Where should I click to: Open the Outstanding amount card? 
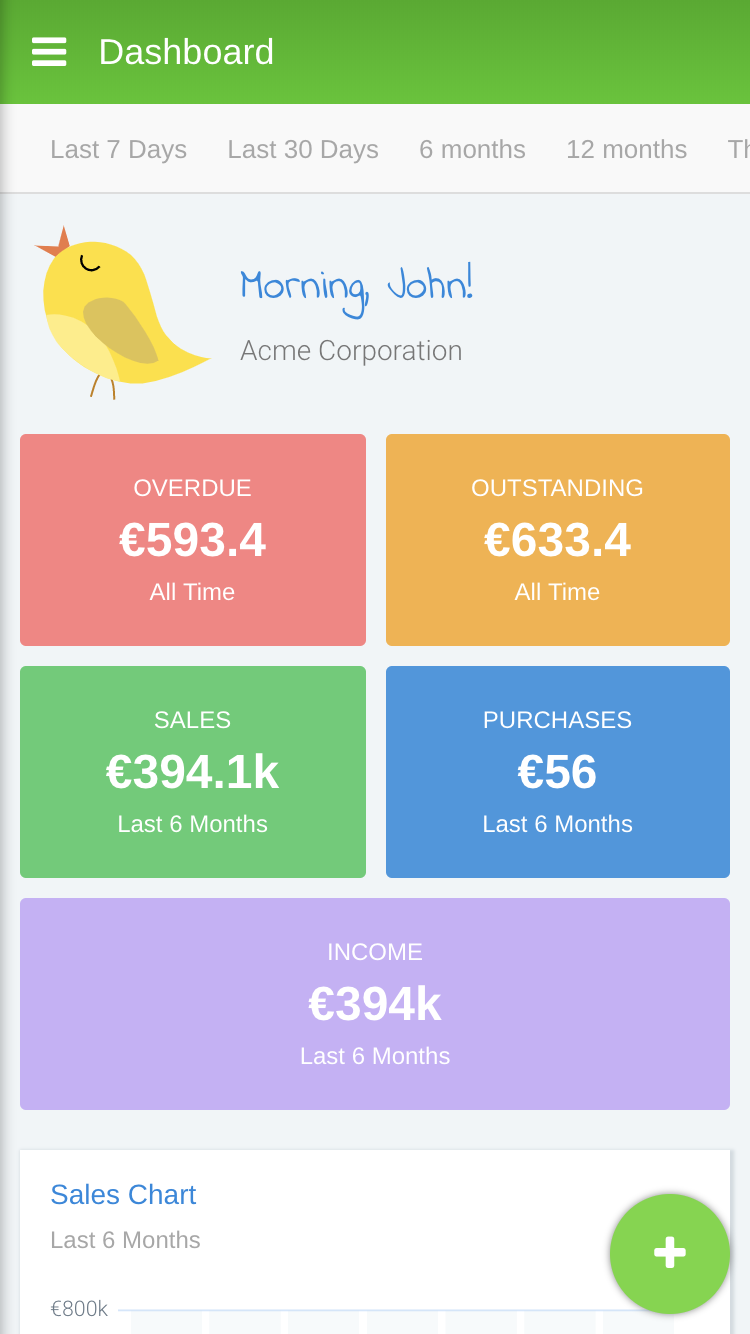tap(557, 540)
